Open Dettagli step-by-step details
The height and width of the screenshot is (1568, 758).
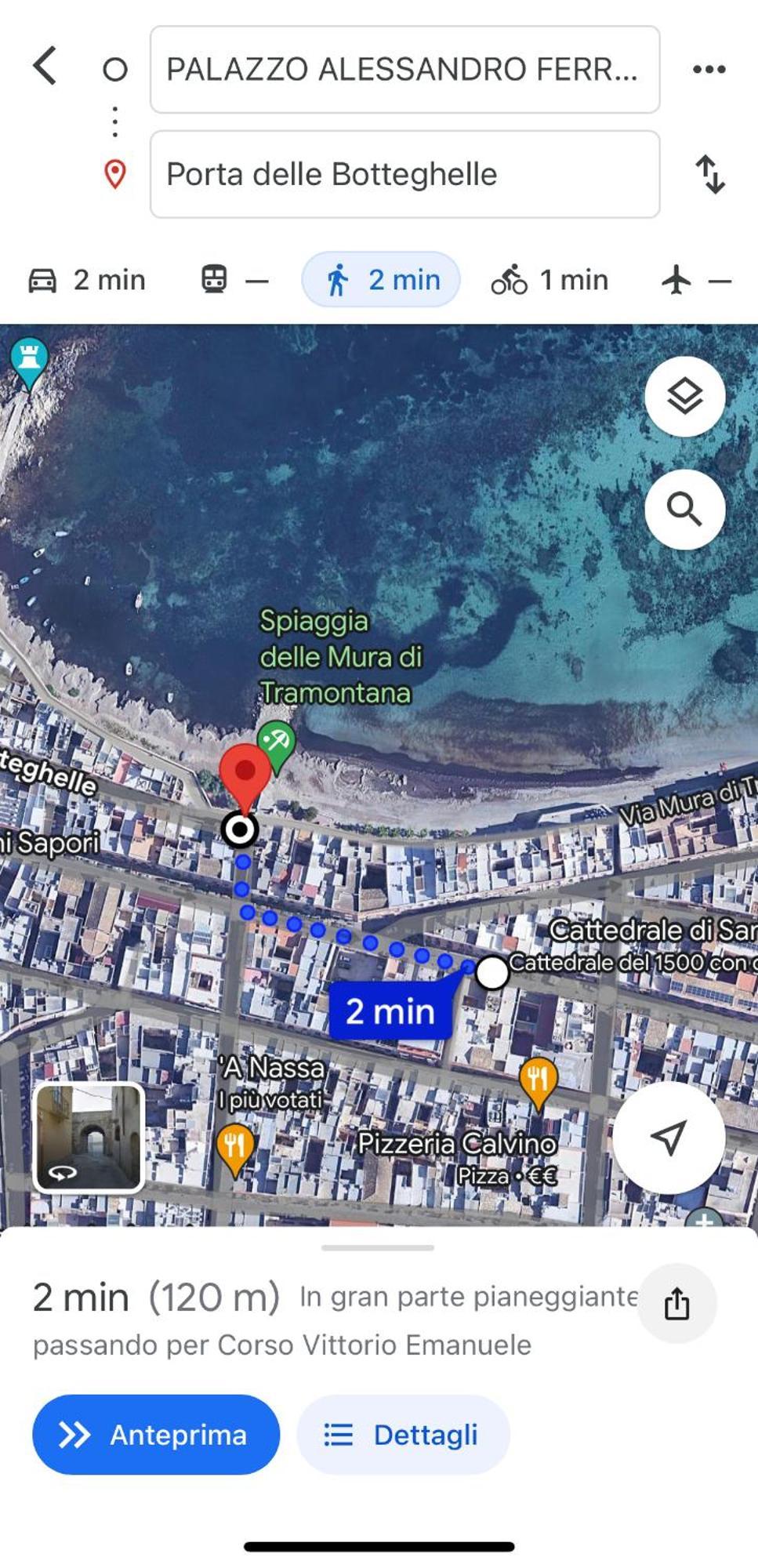coord(403,1435)
